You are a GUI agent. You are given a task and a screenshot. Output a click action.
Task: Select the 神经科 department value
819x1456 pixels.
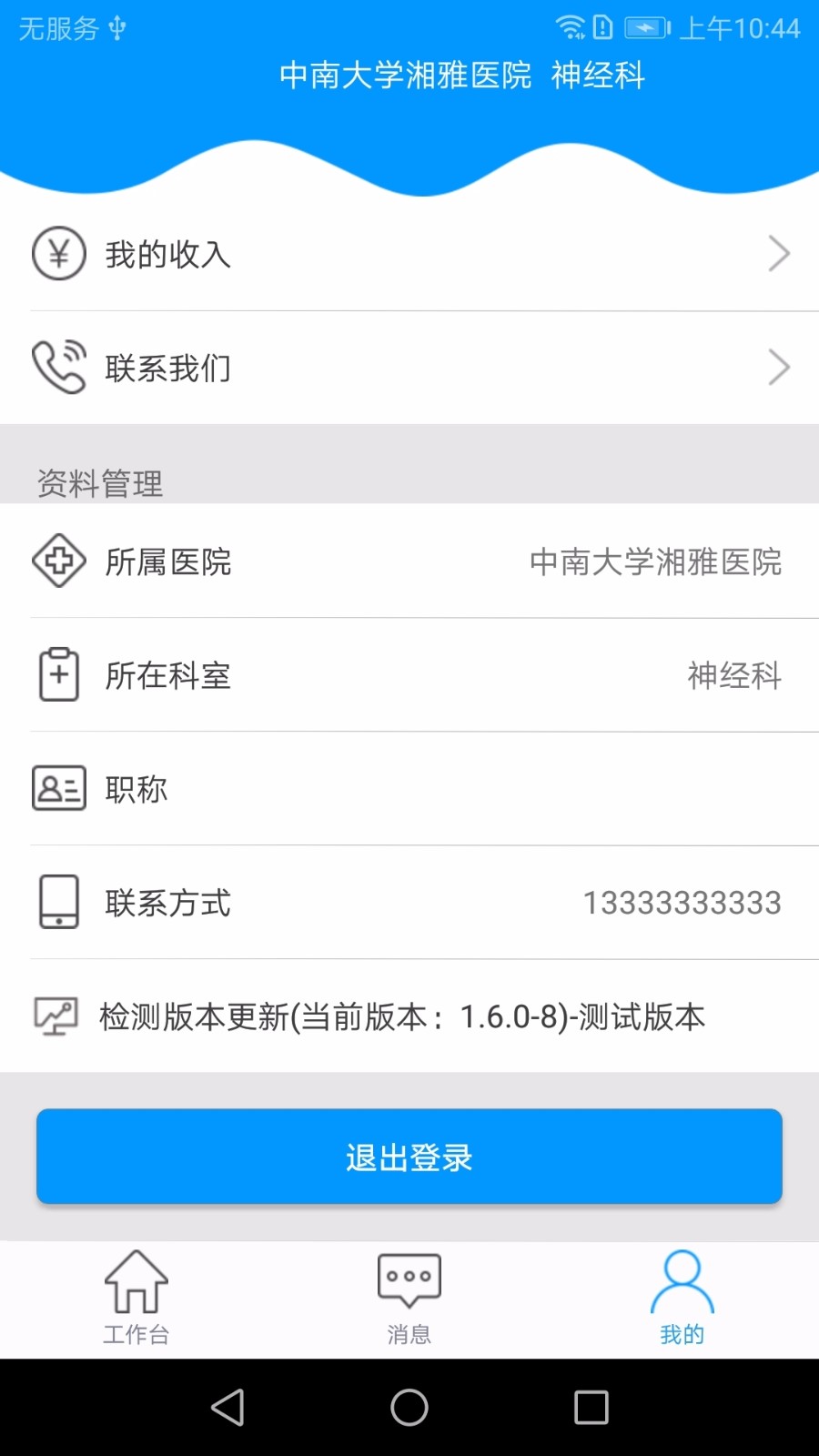point(733,675)
